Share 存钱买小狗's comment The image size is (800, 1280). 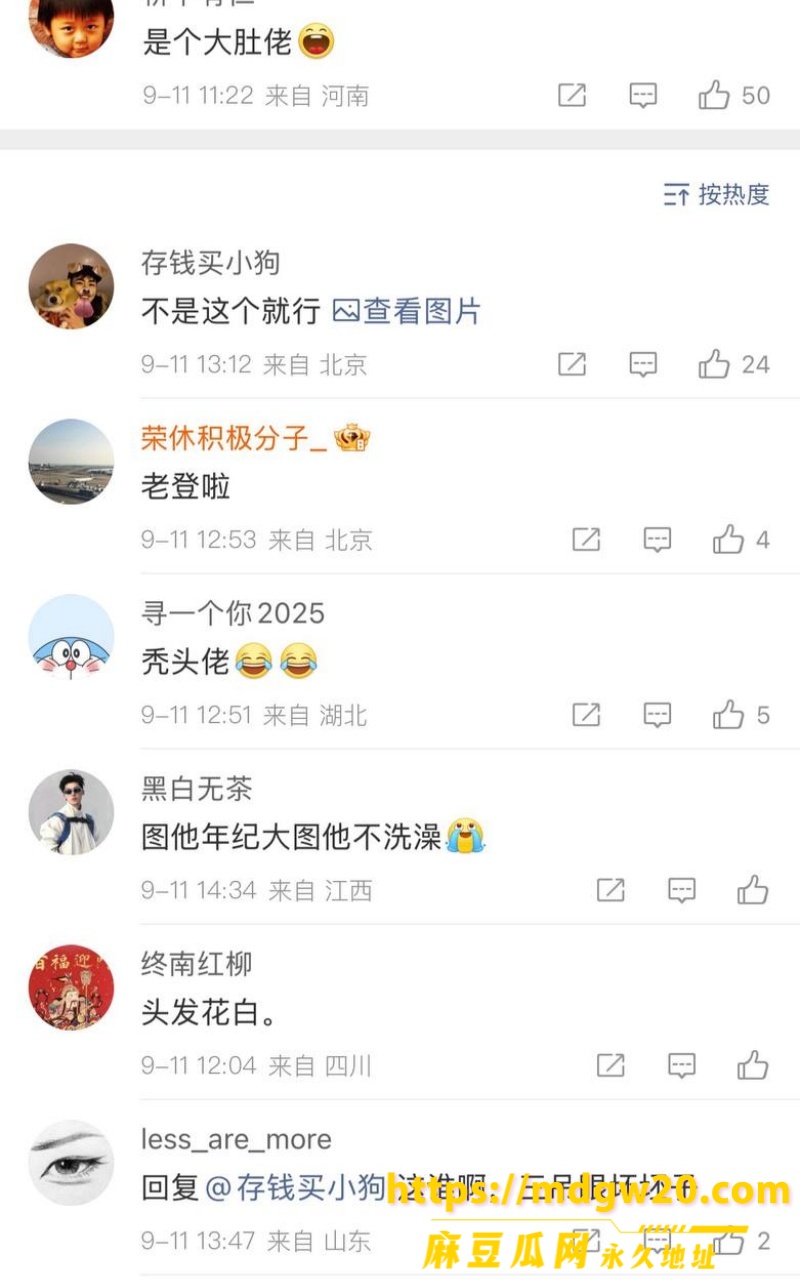click(x=572, y=365)
